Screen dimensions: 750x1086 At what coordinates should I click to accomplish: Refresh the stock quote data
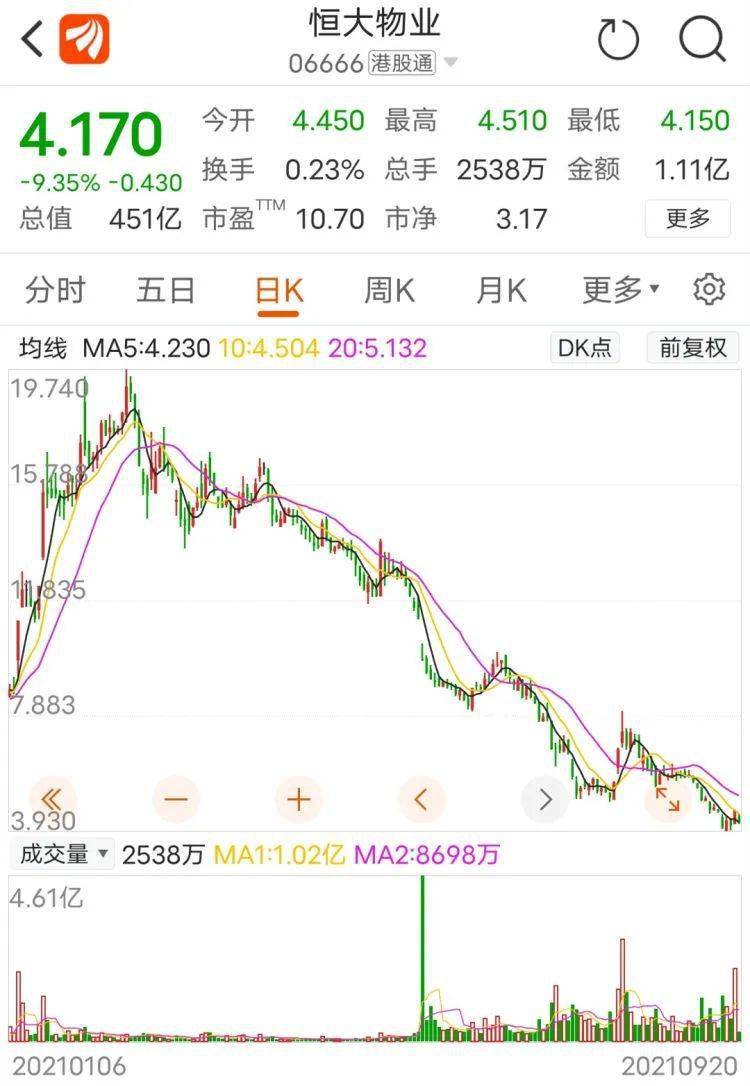tap(617, 39)
